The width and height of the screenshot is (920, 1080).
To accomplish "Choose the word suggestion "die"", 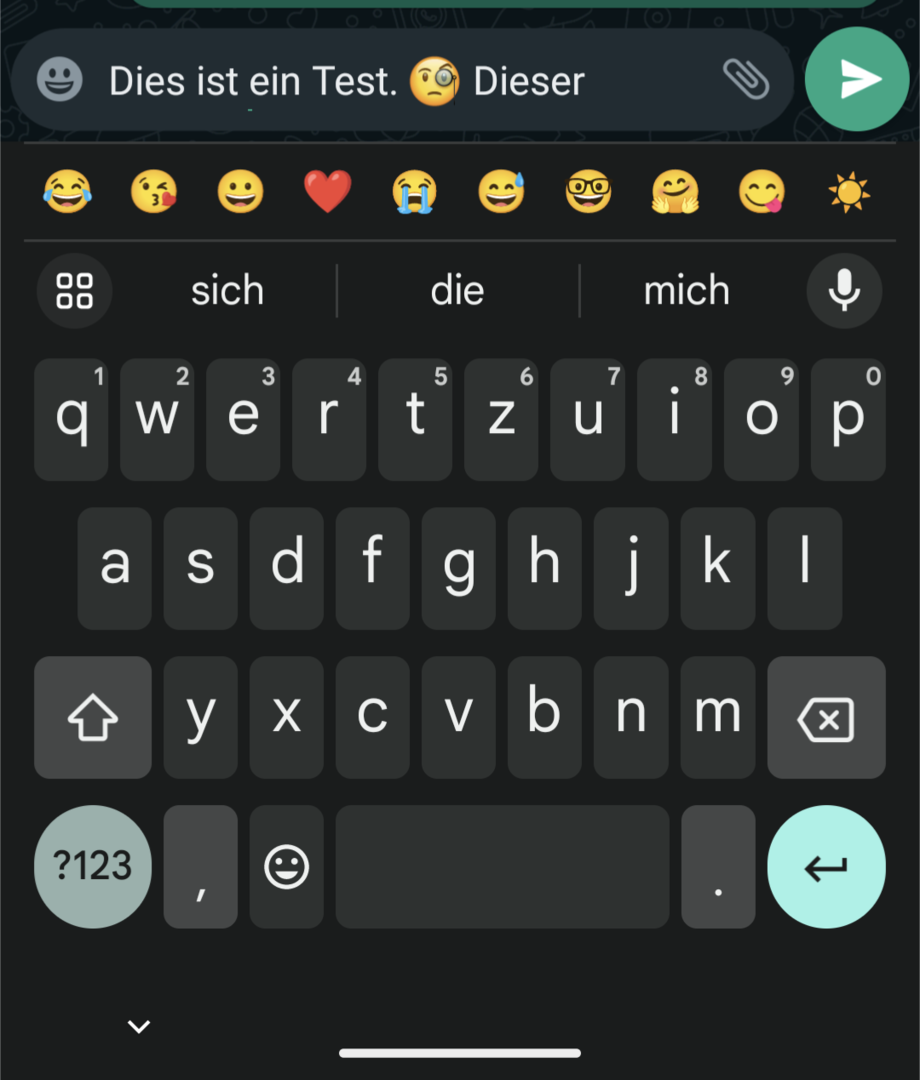I will [x=457, y=291].
